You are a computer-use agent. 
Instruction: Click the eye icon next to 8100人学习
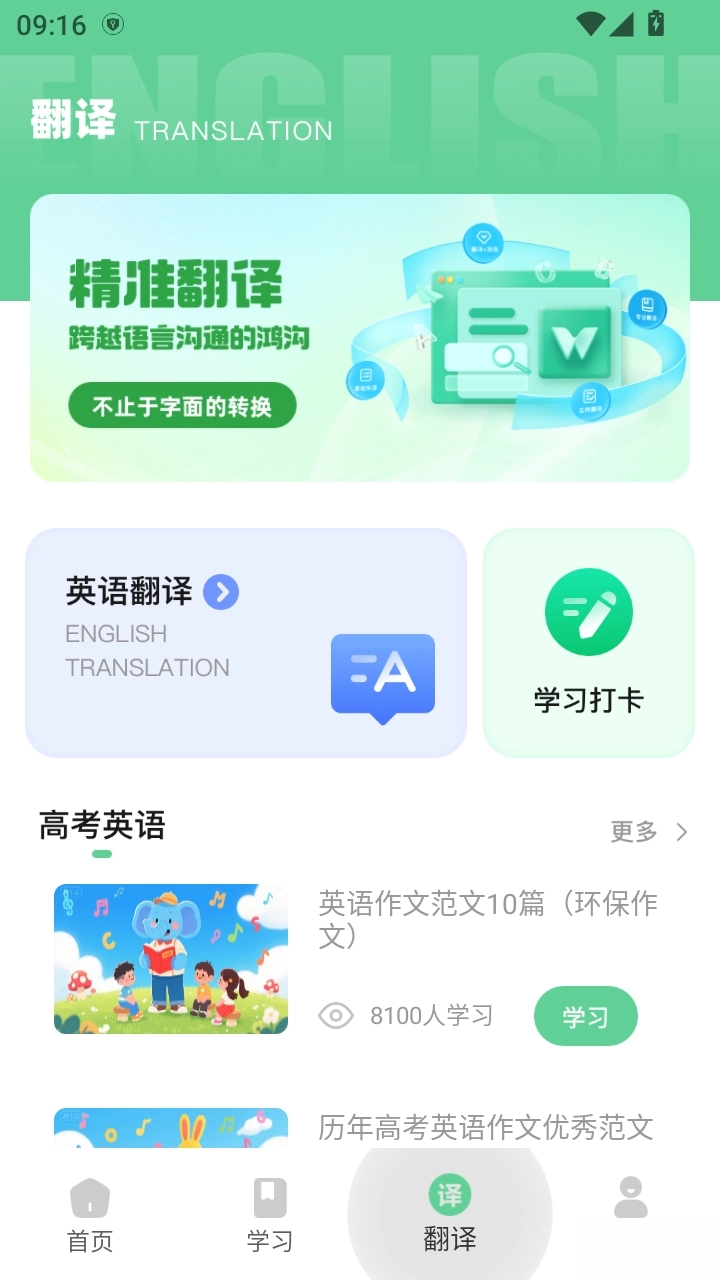[x=338, y=1015]
